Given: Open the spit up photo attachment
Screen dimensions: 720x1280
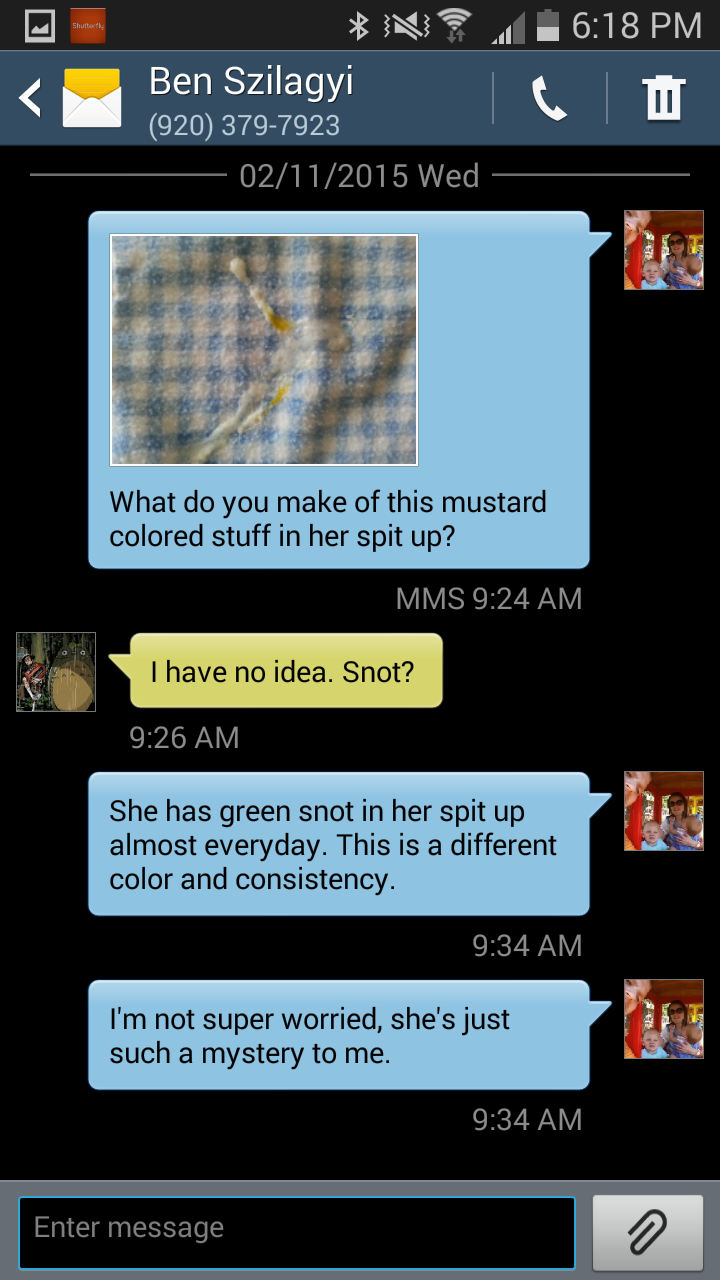Looking at the screenshot, I should click(x=264, y=350).
